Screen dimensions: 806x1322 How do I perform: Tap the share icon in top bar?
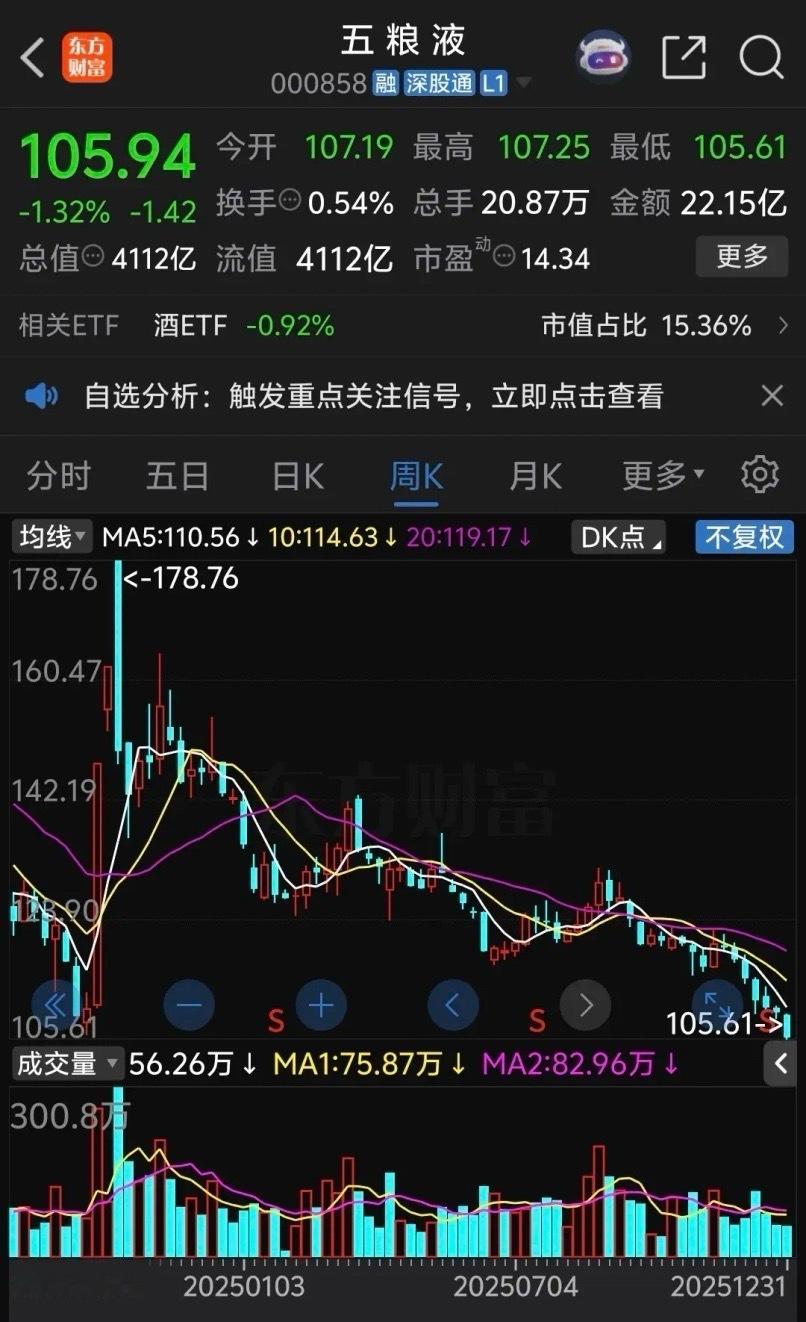coord(684,58)
